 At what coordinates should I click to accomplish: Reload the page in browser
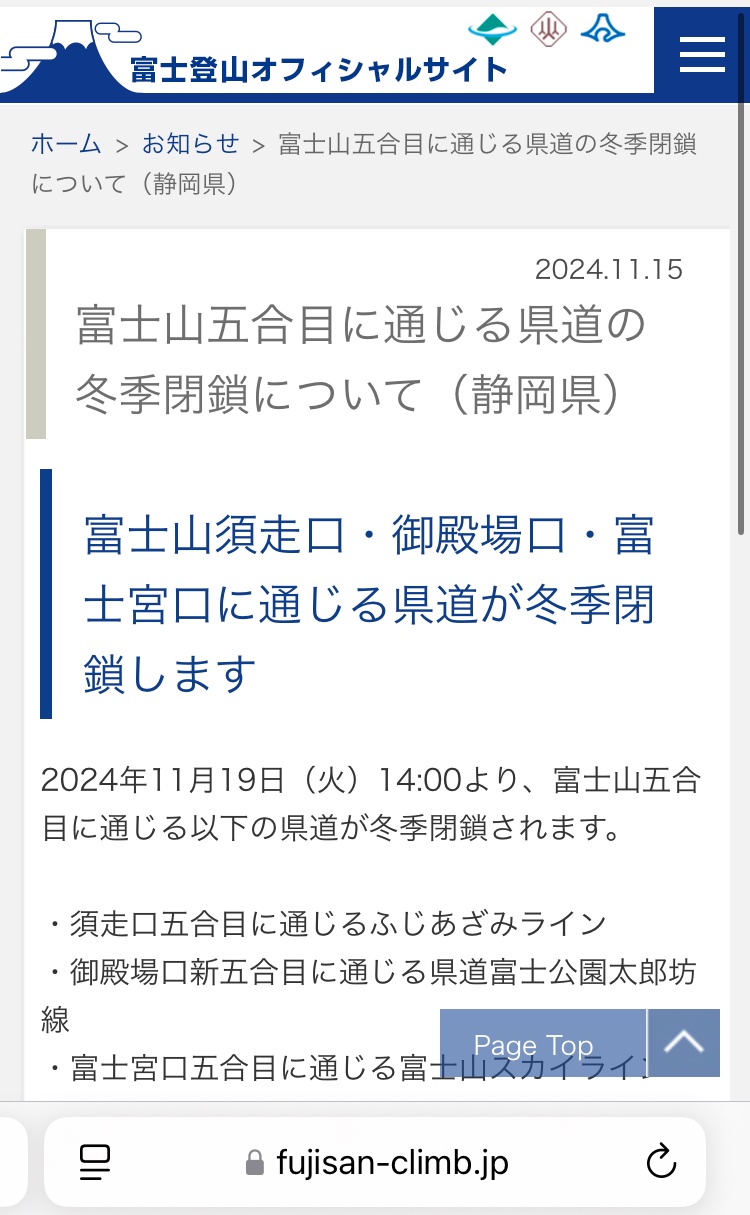point(661,1162)
